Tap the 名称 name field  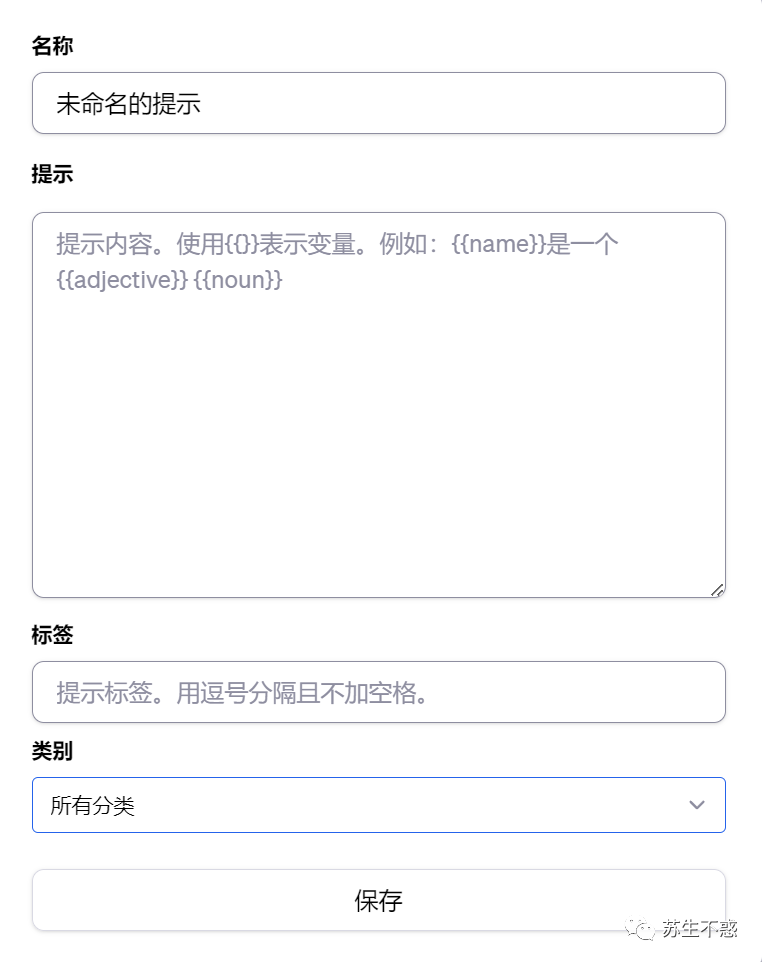click(x=378, y=103)
